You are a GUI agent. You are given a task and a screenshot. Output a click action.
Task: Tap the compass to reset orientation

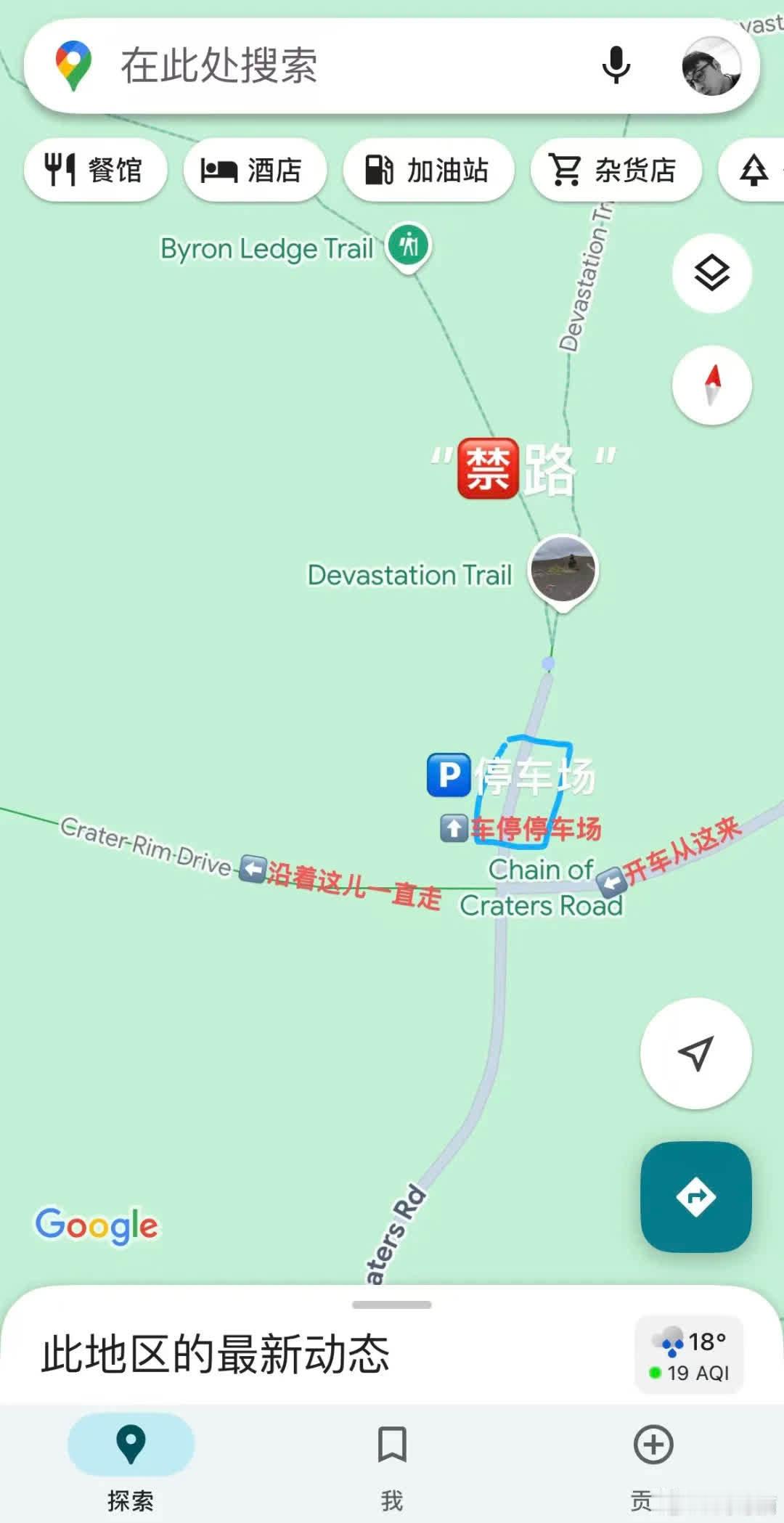point(711,385)
